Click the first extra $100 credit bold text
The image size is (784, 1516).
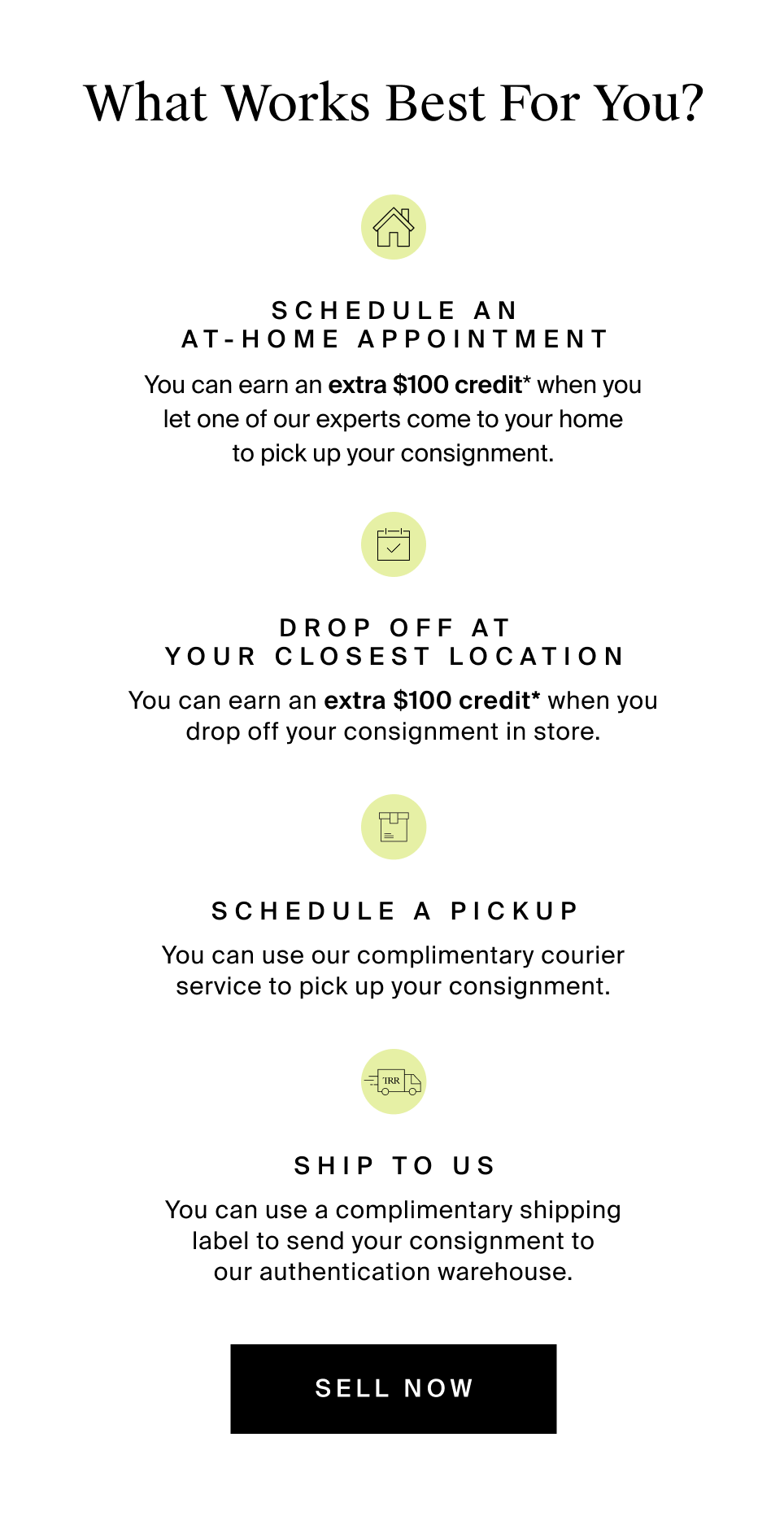[427, 384]
